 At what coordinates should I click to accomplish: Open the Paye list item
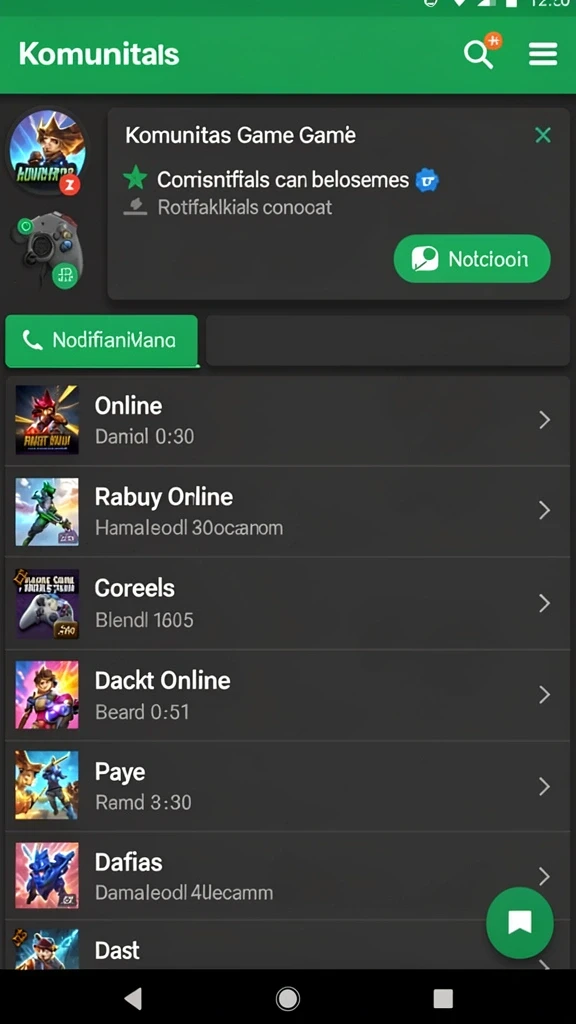click(x=287, y=786)
